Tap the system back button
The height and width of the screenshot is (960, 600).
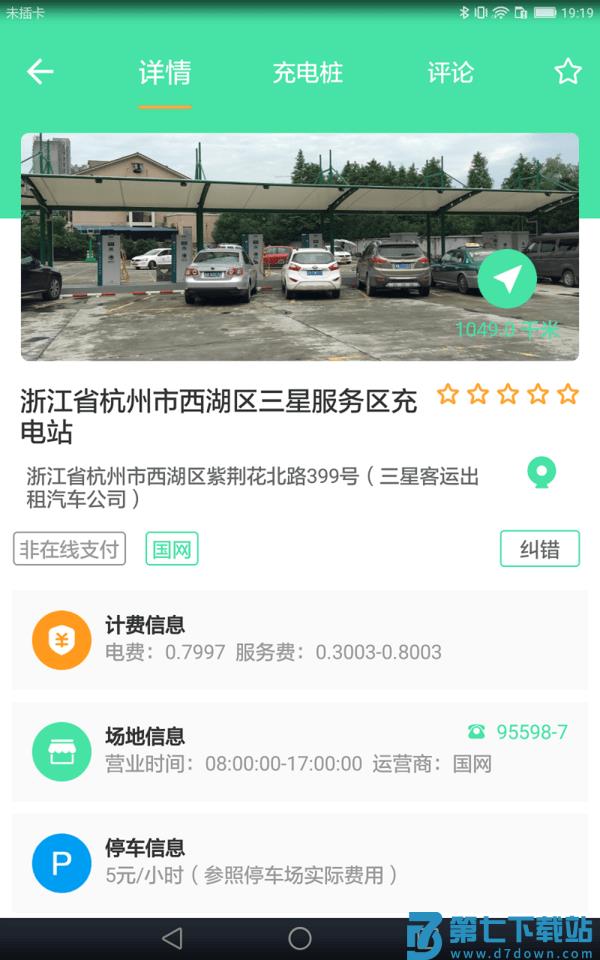pos(172,938)
